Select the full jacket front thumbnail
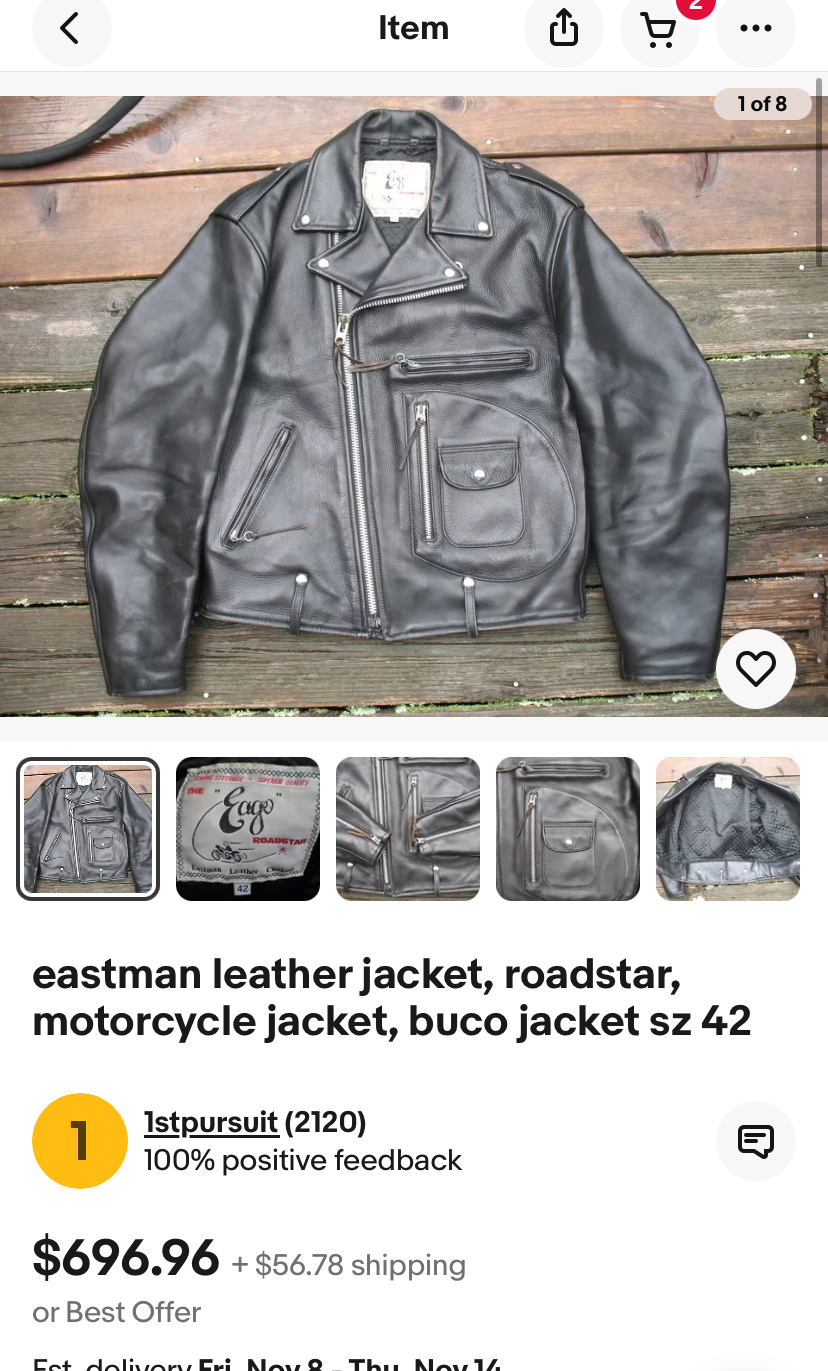828x1371 pixels. tap(88, 829)
